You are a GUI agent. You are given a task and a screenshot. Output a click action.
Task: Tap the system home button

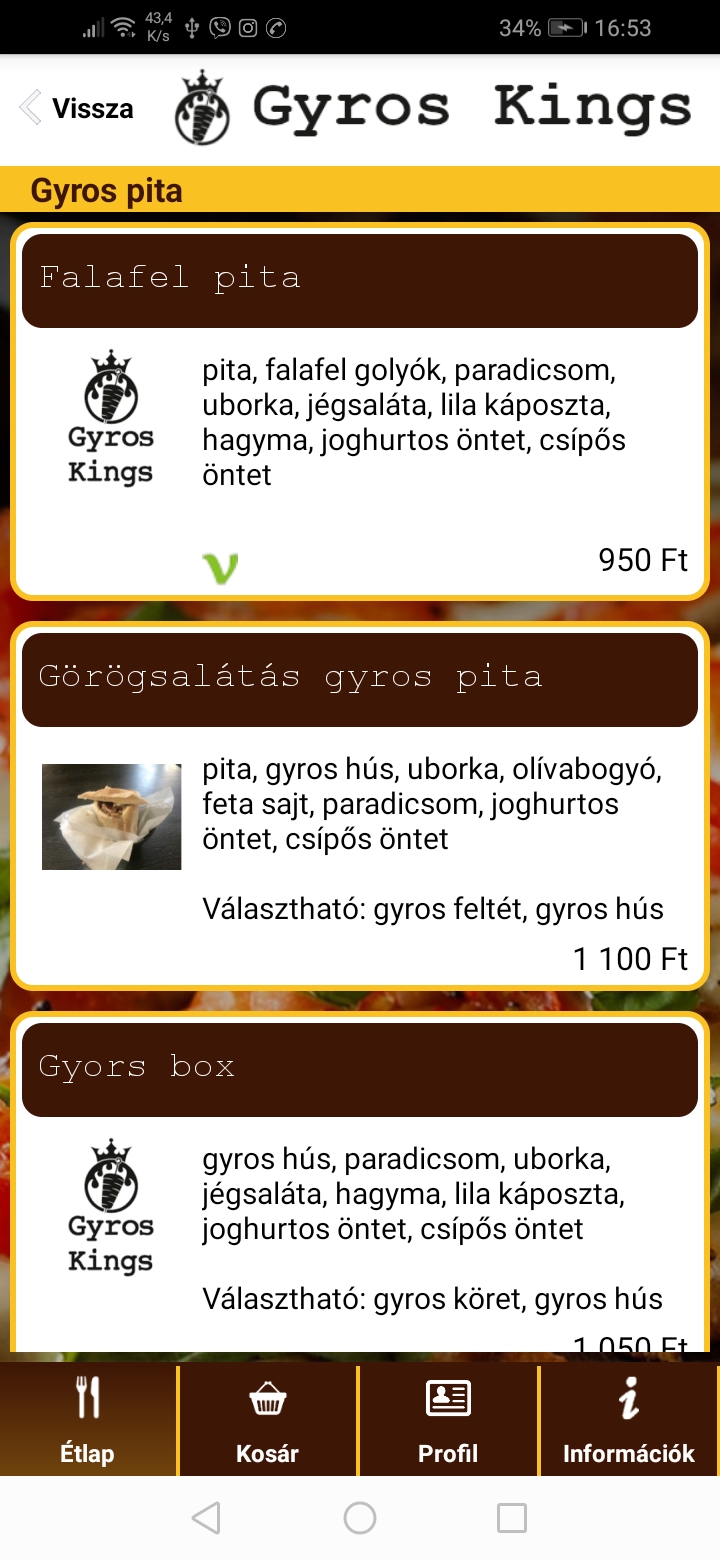(x=360, y=1518)
